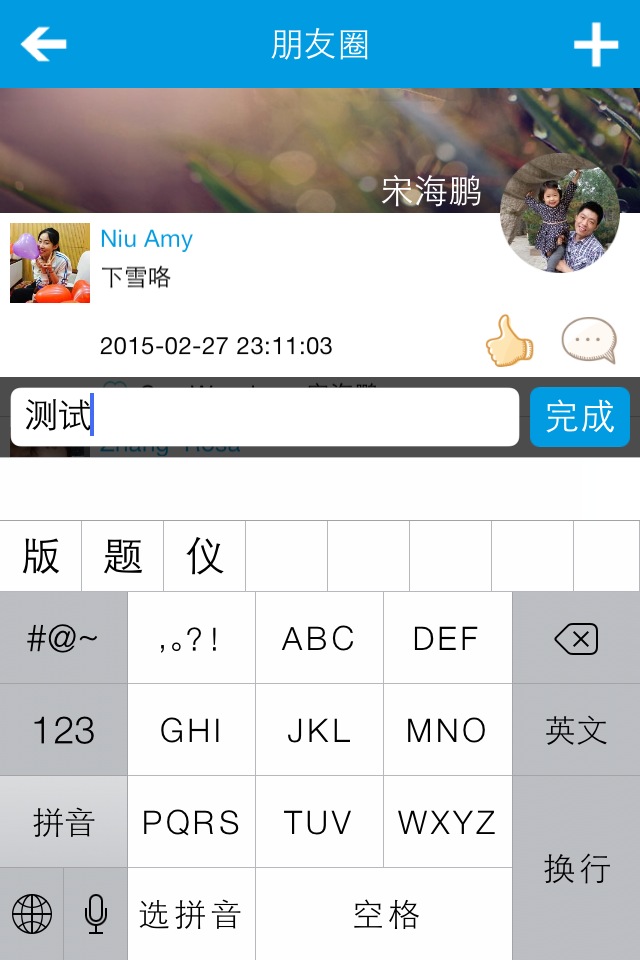Tap the 换行 return key
The height and width of the screenshot is (960, 640).
click(576, 868)
